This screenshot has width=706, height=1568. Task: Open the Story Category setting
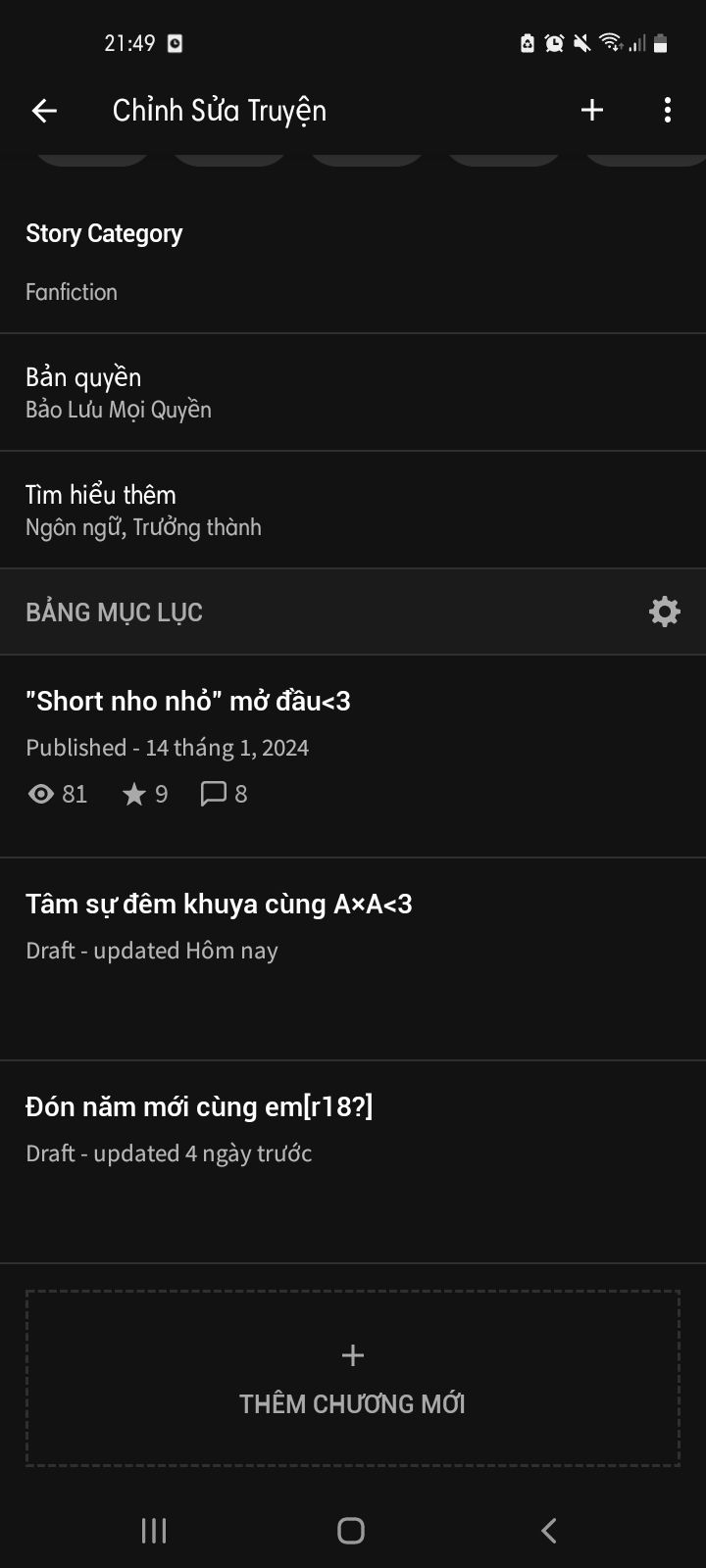(353, 263)
